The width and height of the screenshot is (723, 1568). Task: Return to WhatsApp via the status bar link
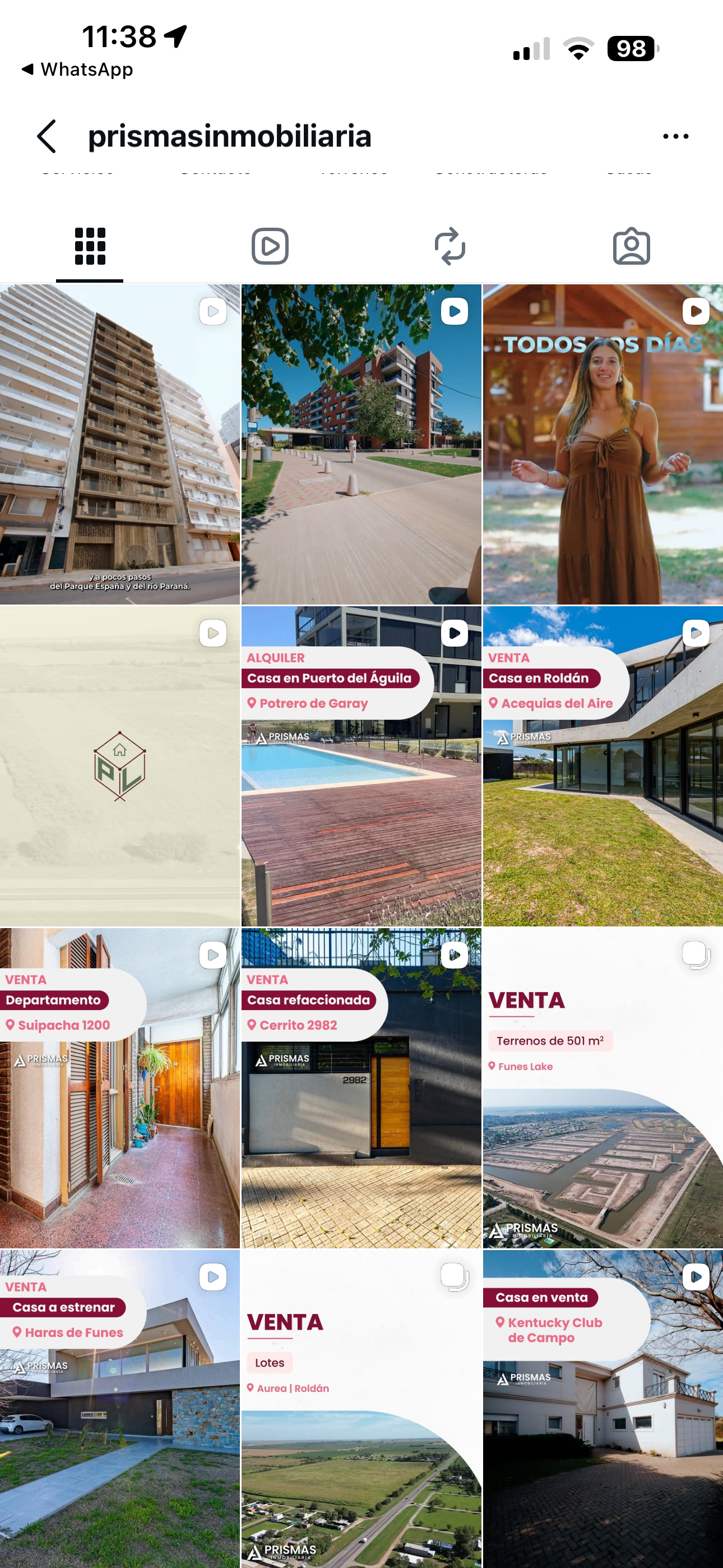coord(77,70)
